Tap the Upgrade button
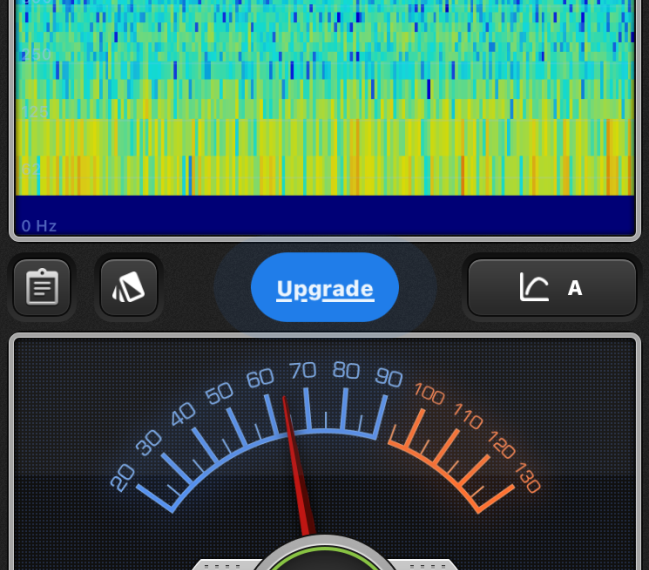This screenshot has width=649, height=570. (325, 288)
